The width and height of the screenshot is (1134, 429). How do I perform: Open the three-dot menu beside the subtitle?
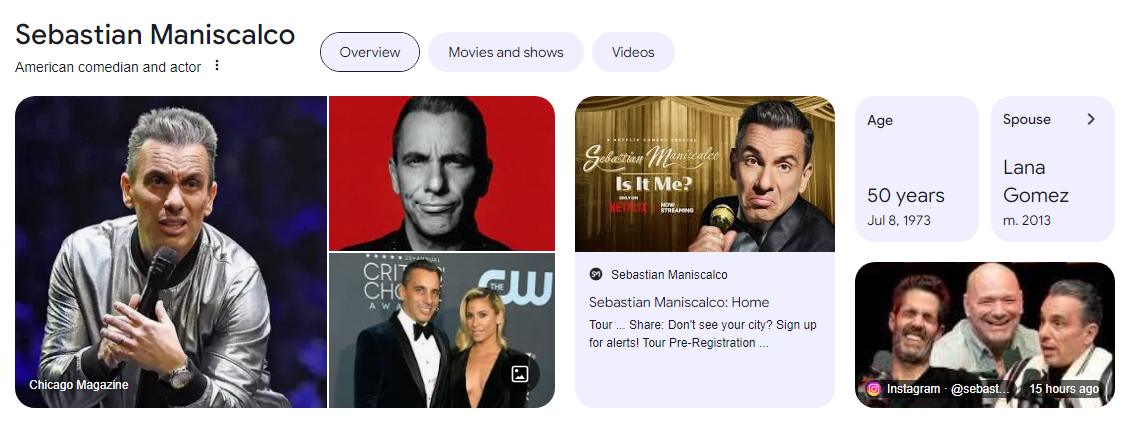point(217,67)
